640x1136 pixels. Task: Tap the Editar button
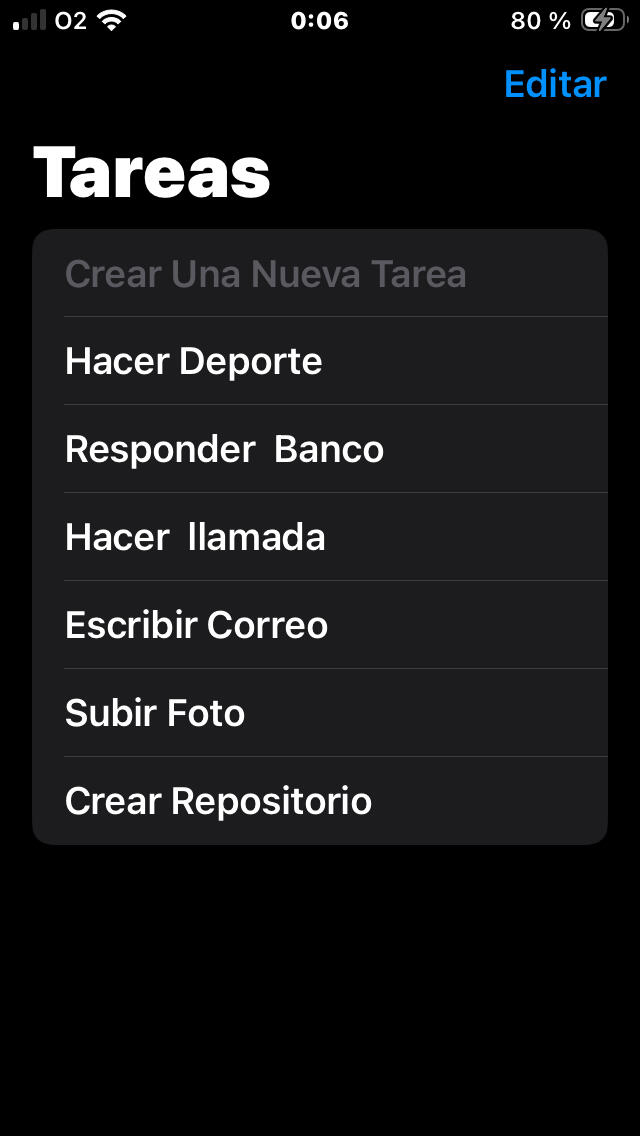(555, 85)
